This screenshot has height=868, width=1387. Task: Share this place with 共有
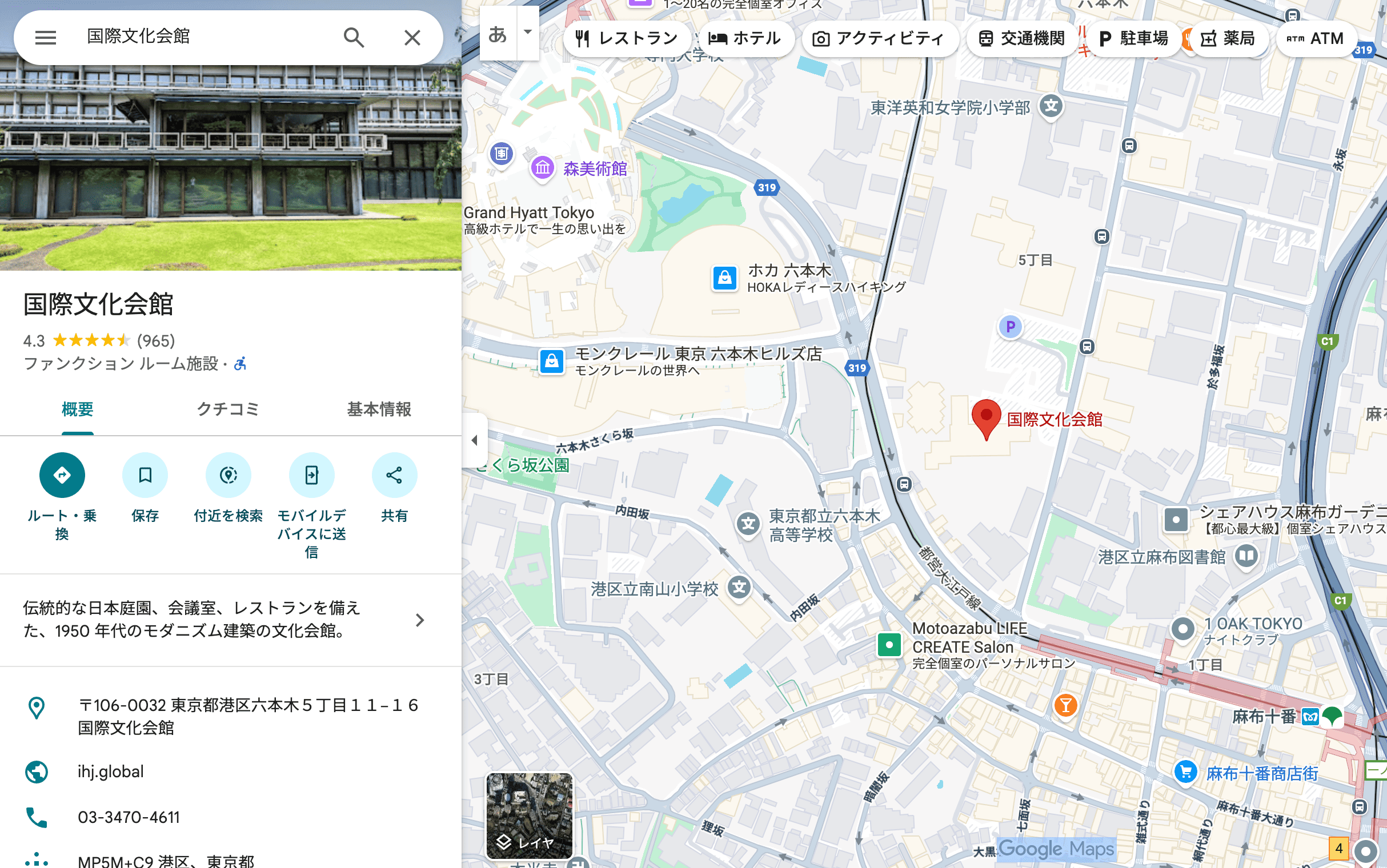[x=394, y=475]
